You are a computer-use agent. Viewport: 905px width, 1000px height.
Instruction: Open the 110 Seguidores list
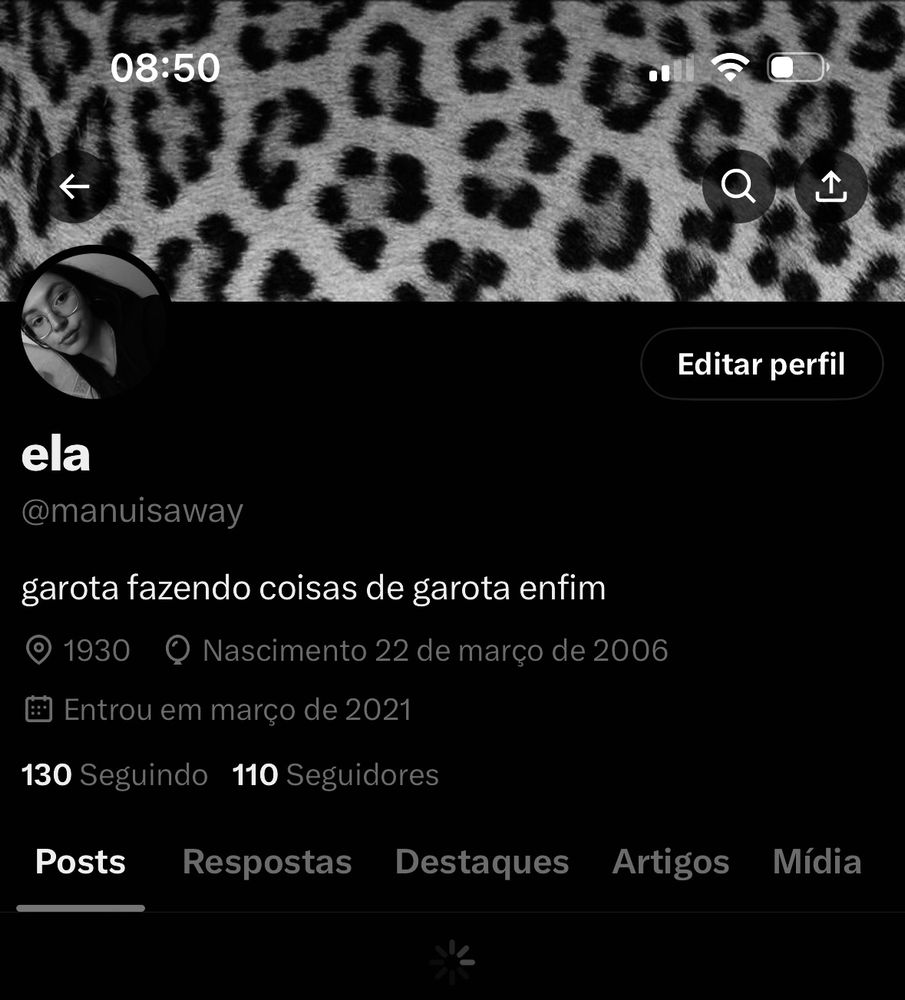coord(336,775)
